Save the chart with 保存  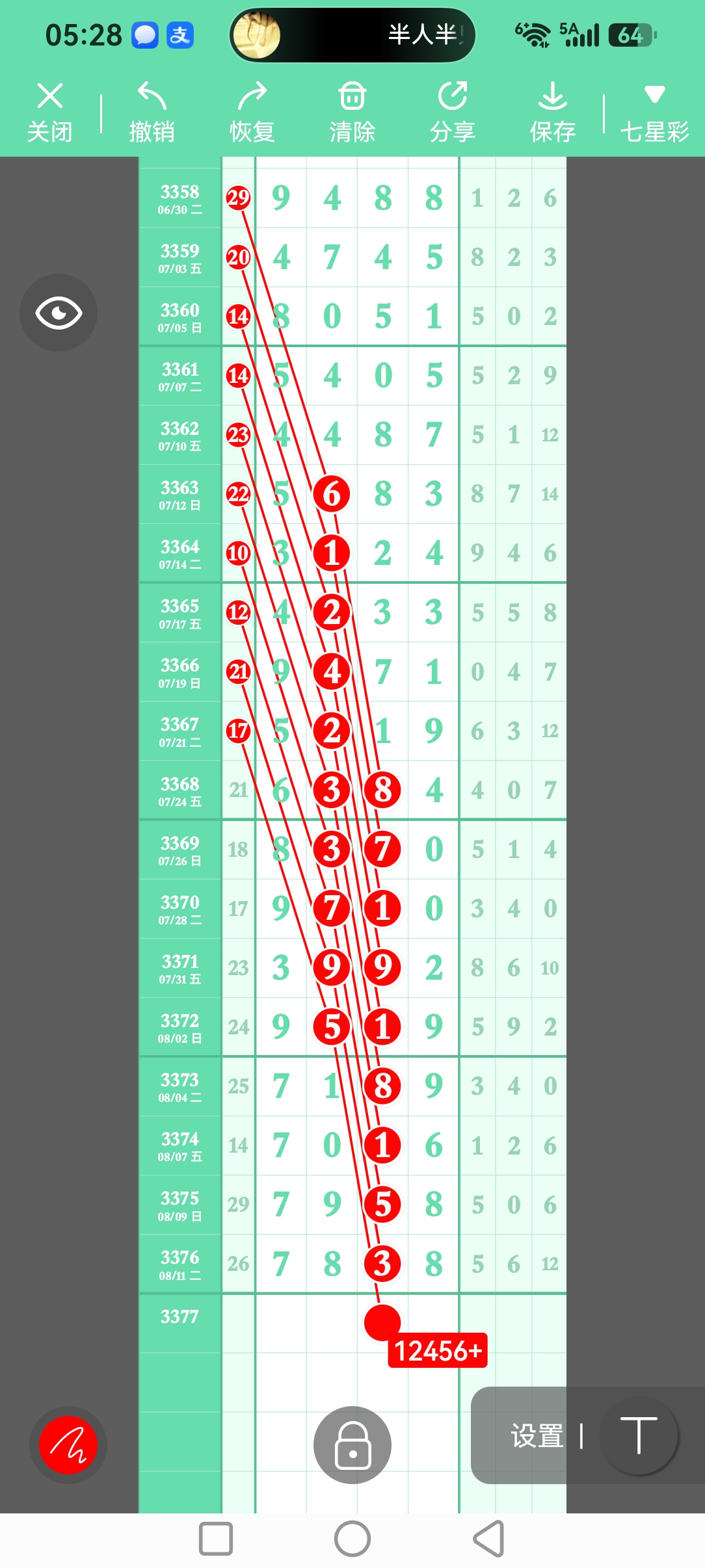pos(553,113)
